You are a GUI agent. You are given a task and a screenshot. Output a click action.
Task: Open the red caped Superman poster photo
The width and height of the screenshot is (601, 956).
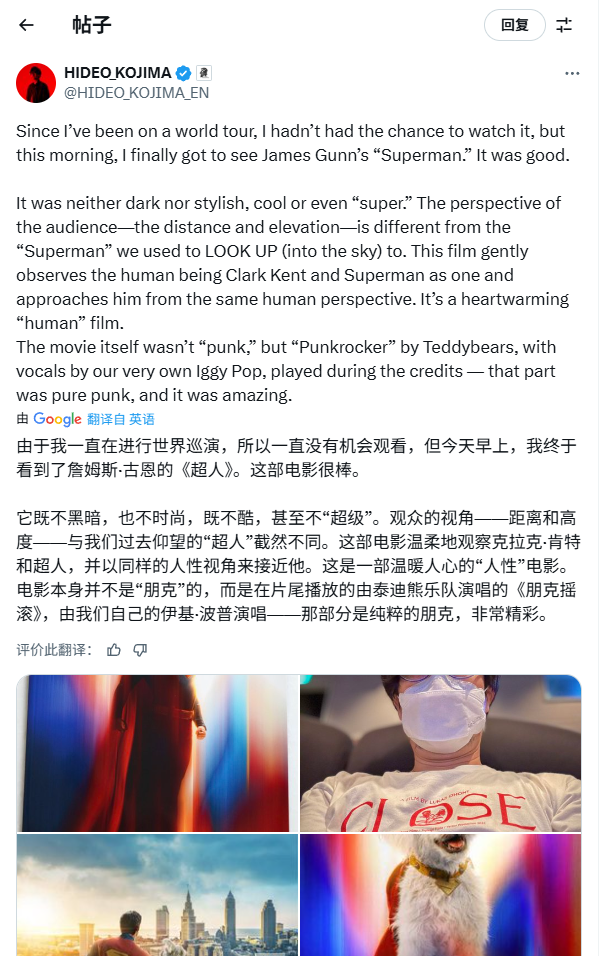coord(157,752)
